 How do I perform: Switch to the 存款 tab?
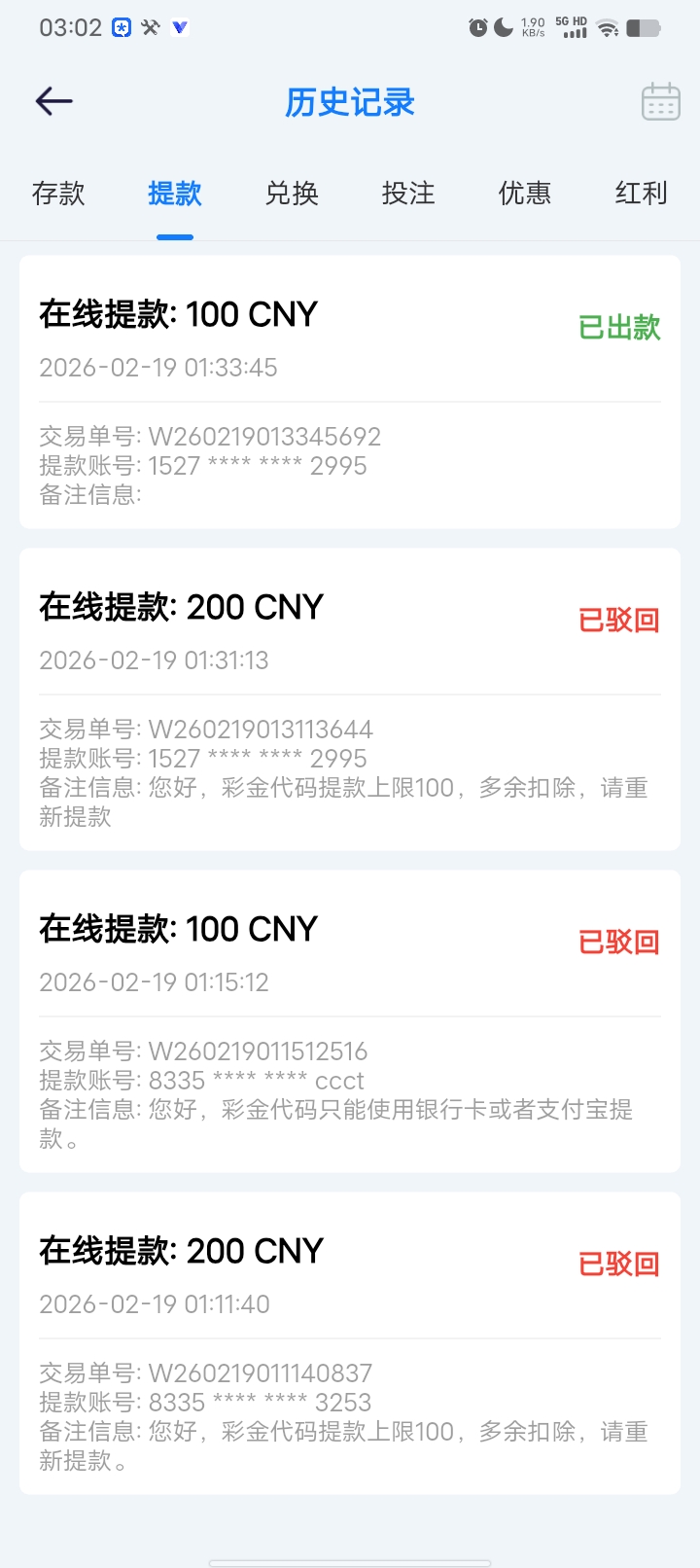coord(58,194)
